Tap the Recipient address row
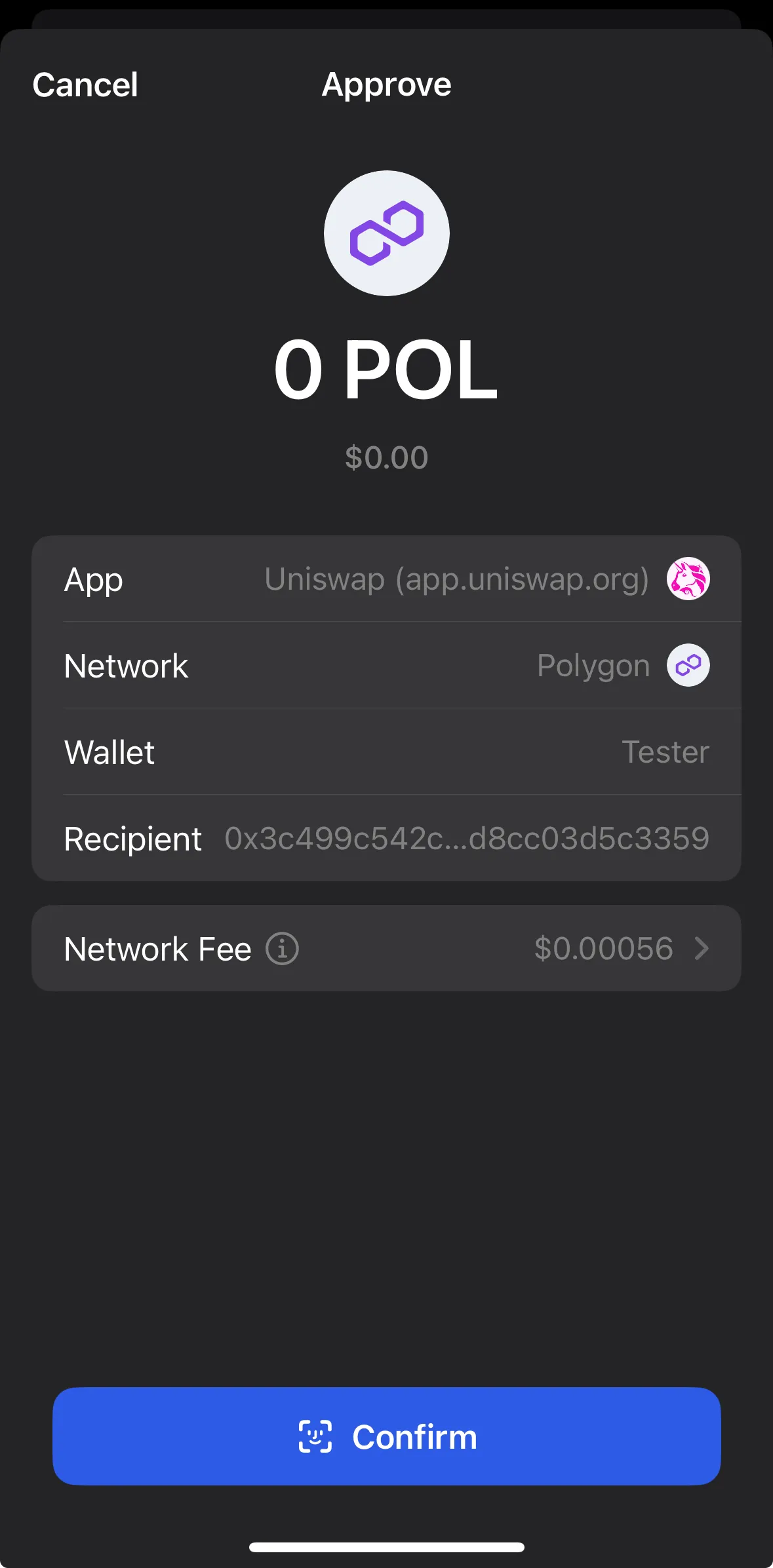773x1568 pixels. pos(386,839)
